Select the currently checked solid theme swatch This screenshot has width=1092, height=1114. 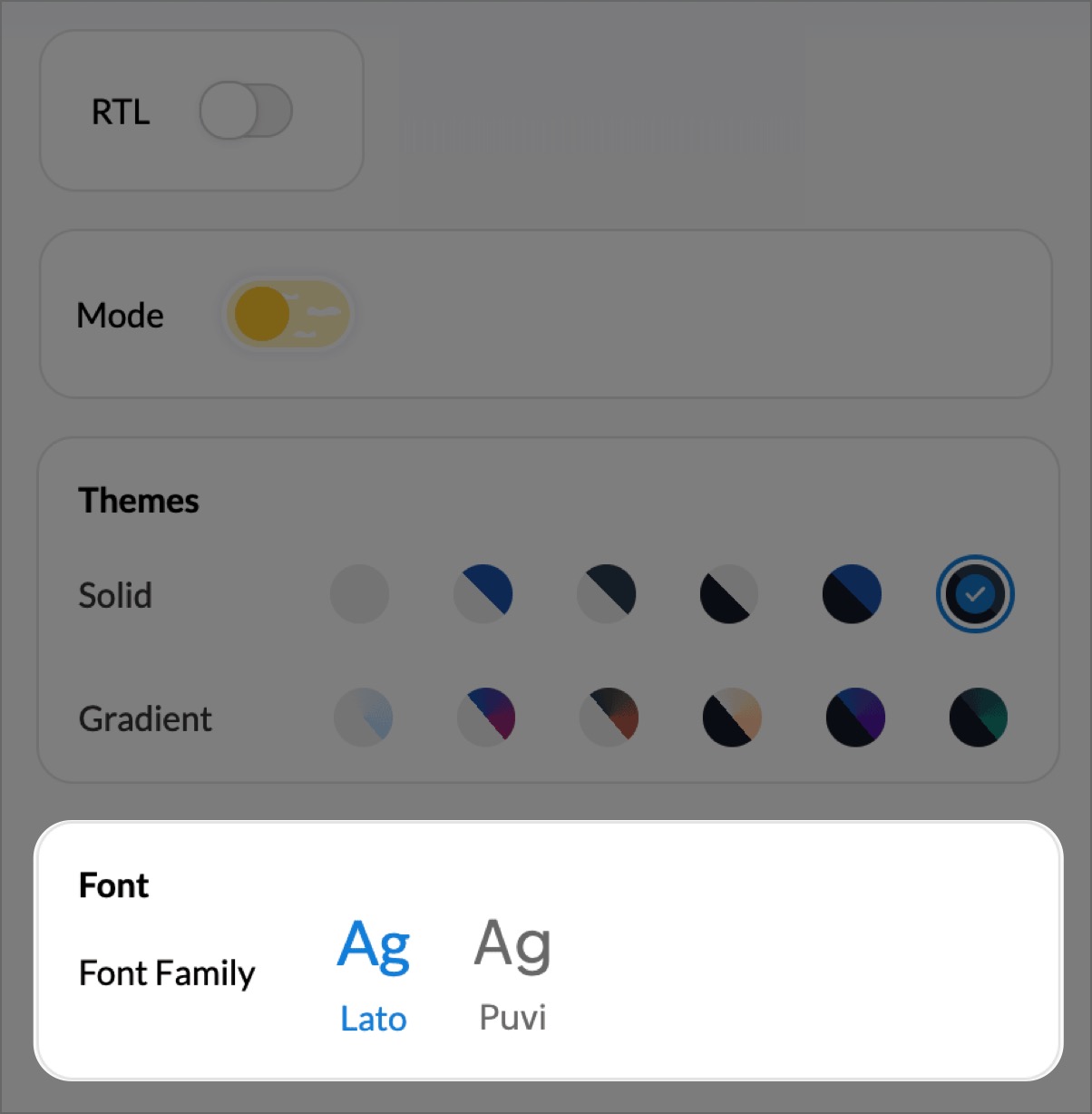click(975, 594)
